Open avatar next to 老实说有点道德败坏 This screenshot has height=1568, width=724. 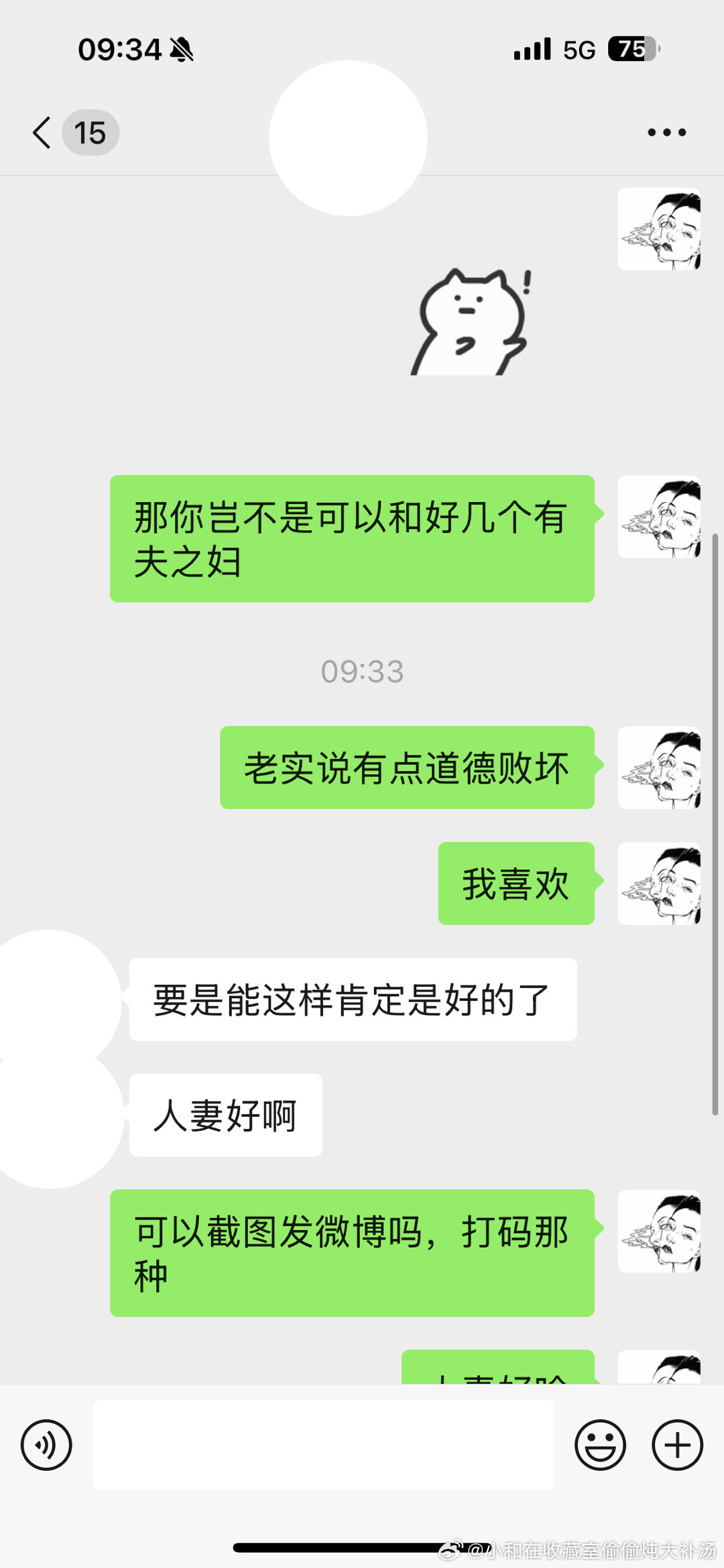click(659, 768)
